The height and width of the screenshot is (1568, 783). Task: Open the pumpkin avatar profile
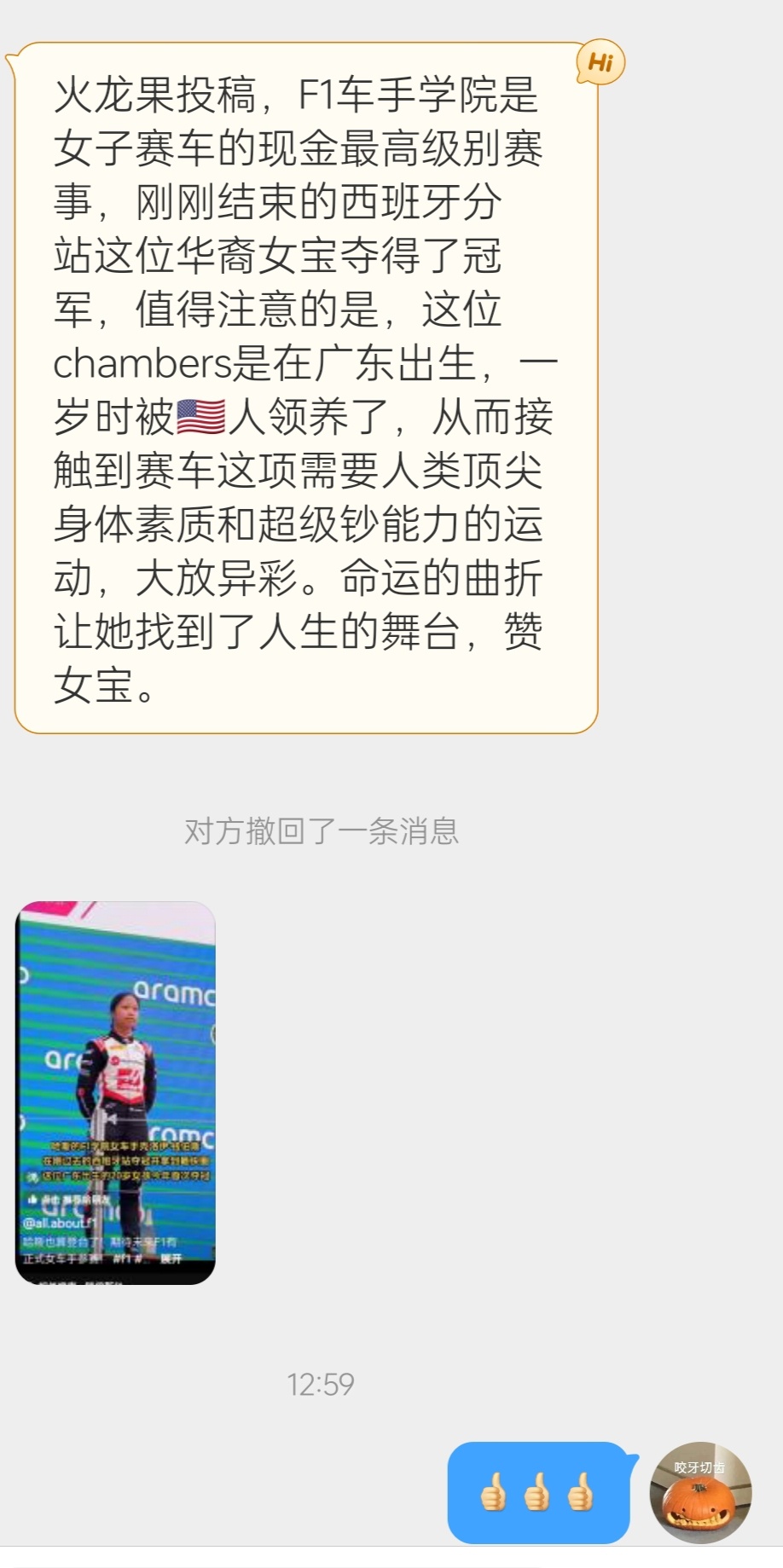[x=699, y=1492]
